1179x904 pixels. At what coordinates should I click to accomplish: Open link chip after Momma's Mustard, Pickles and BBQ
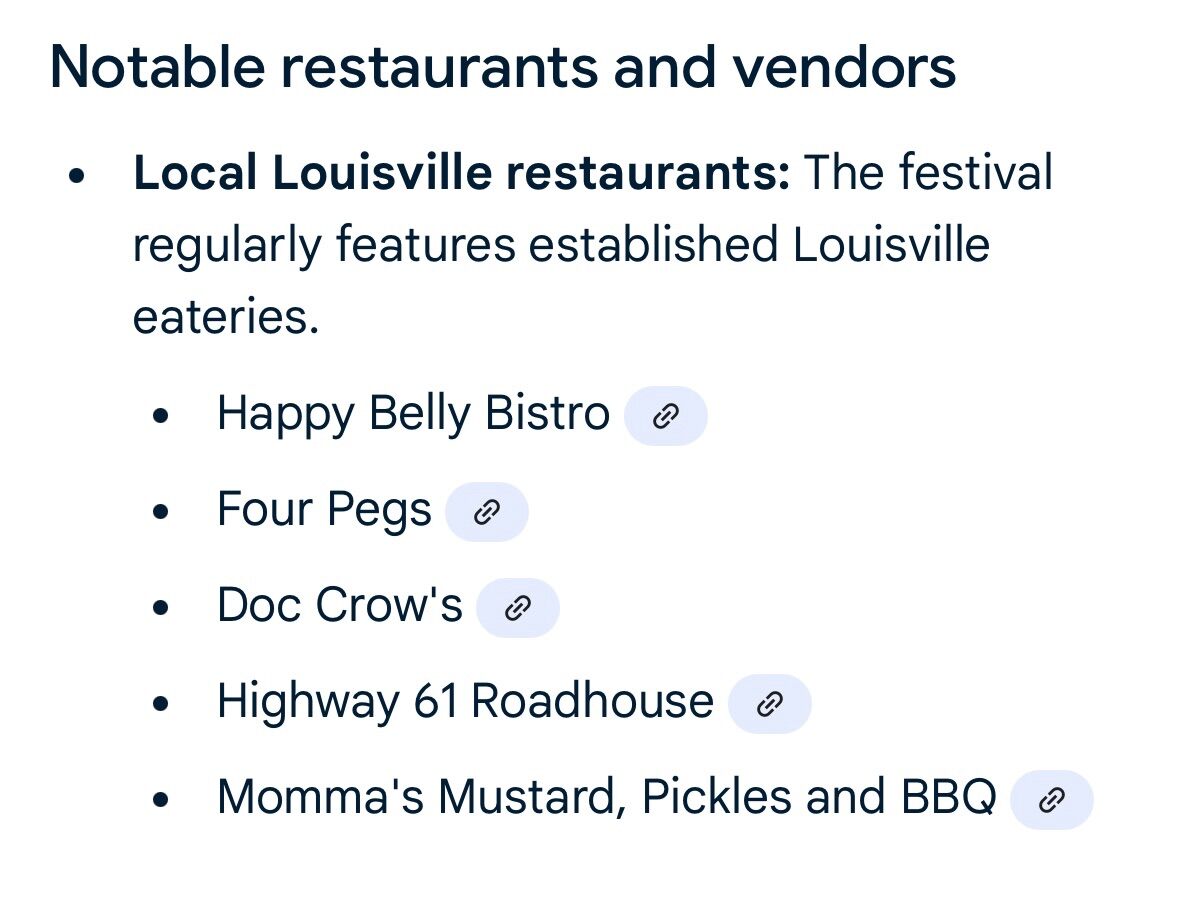pos(1051,800)
